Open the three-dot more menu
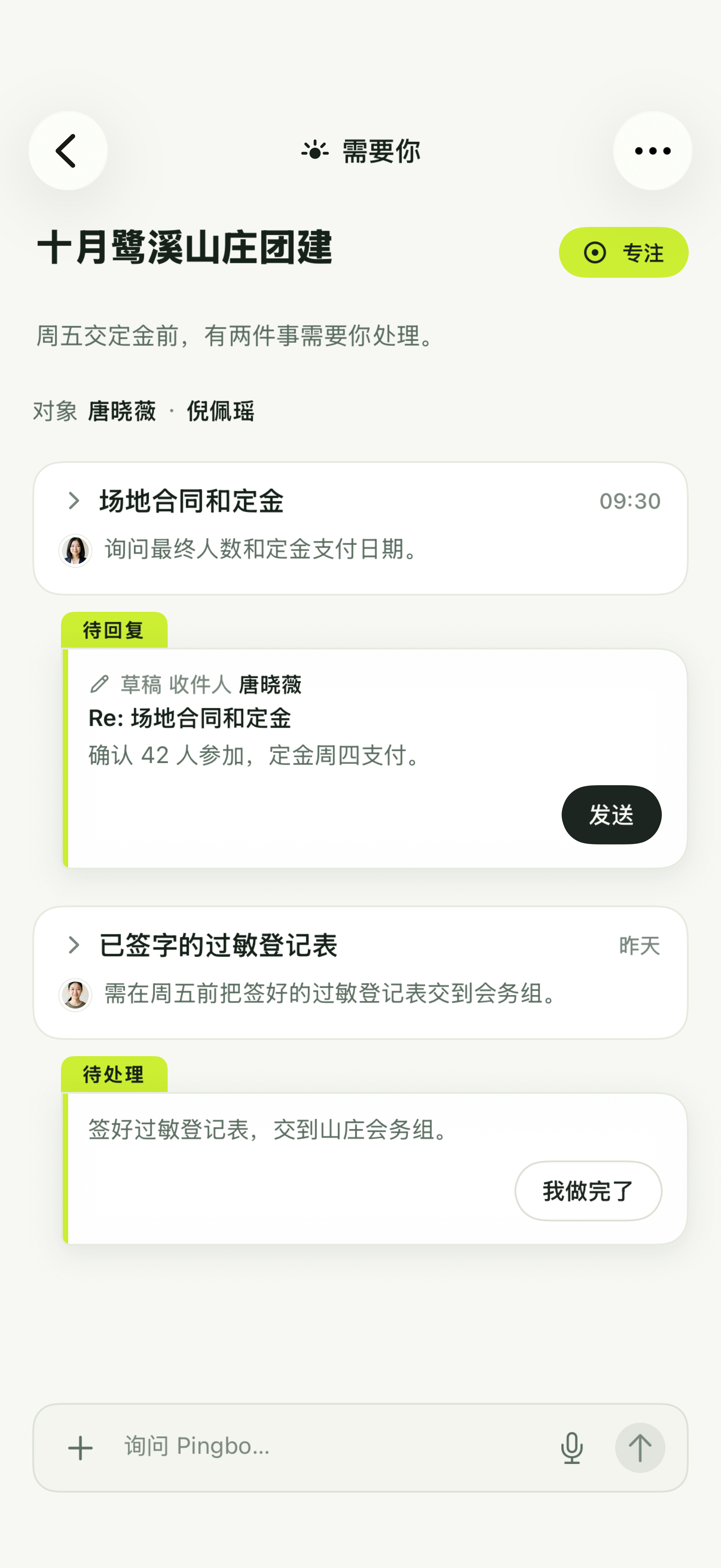The width and height of the screenshot is (721, 1568). pyautogui.click(x=652, y=151)
